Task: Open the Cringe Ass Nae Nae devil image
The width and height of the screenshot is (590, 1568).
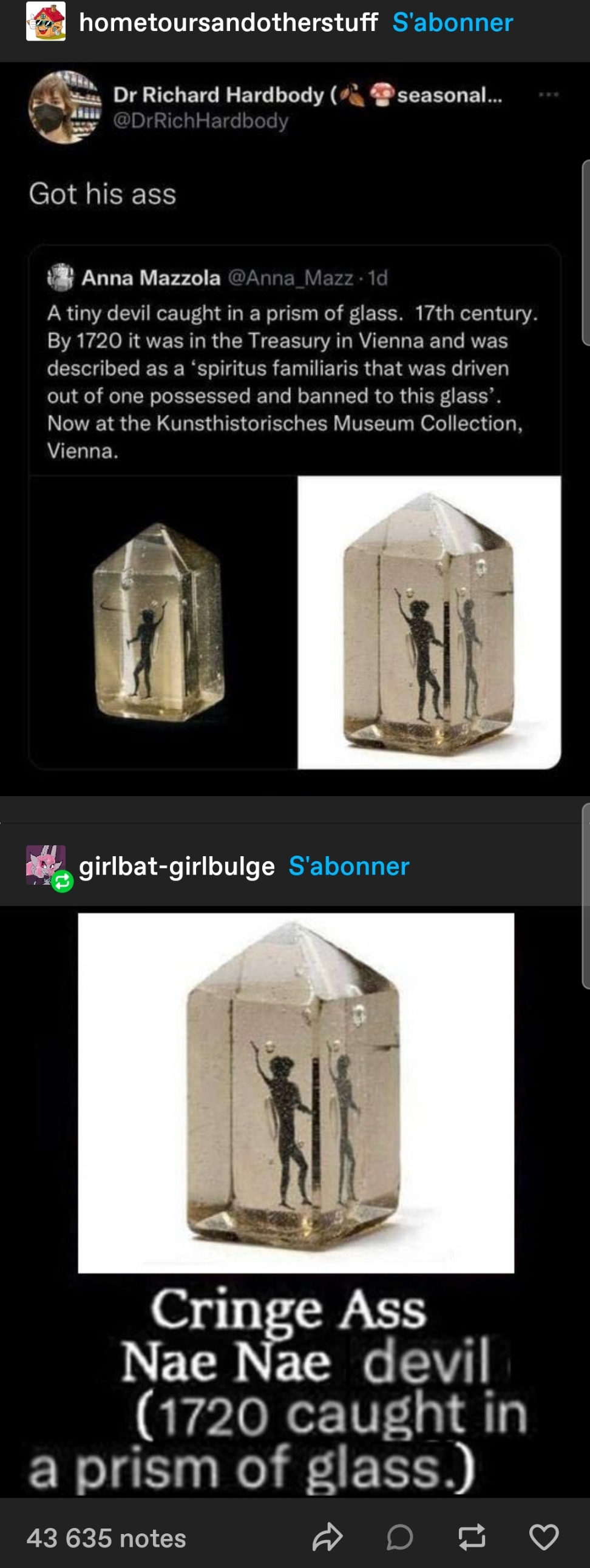Action: [294, 1202]
